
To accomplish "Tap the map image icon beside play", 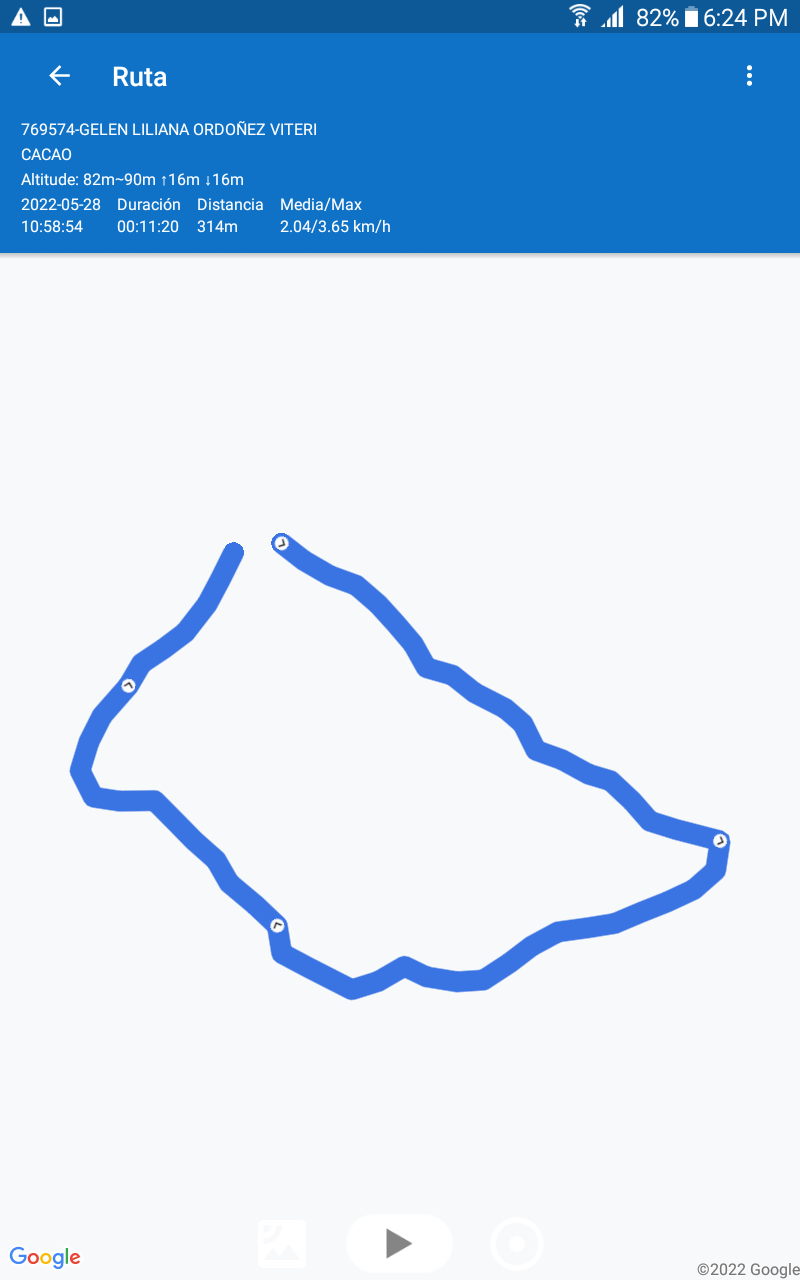I will 282,1243.
